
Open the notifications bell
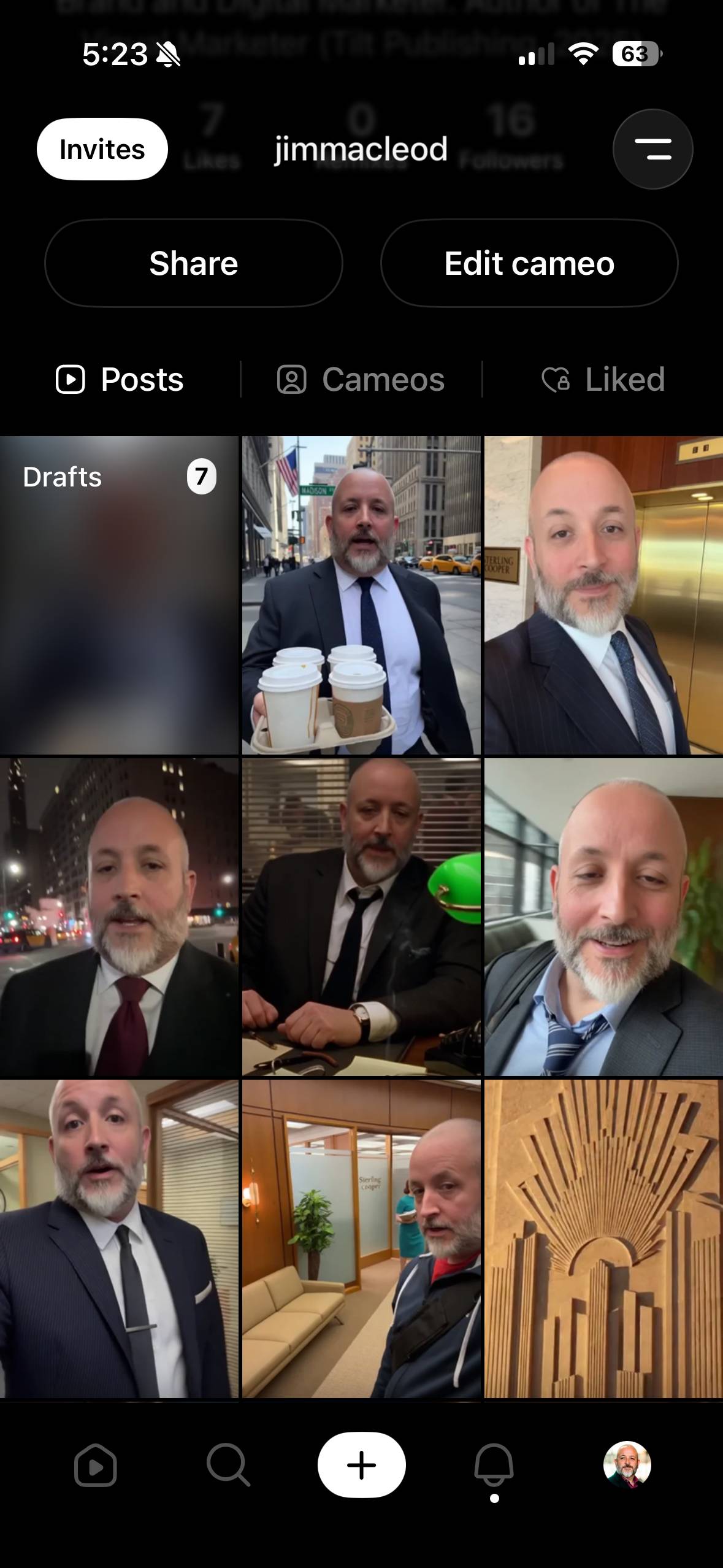point(494,1465)
